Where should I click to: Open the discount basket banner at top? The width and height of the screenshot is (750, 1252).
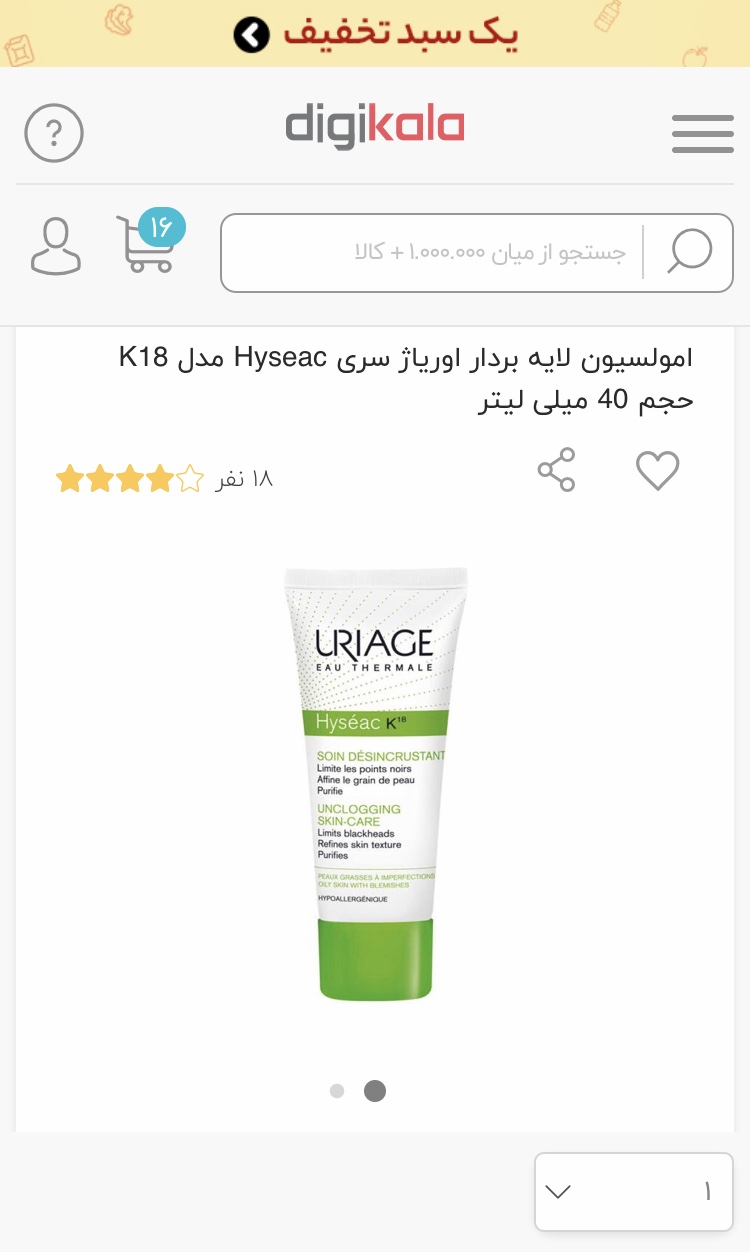375,34
